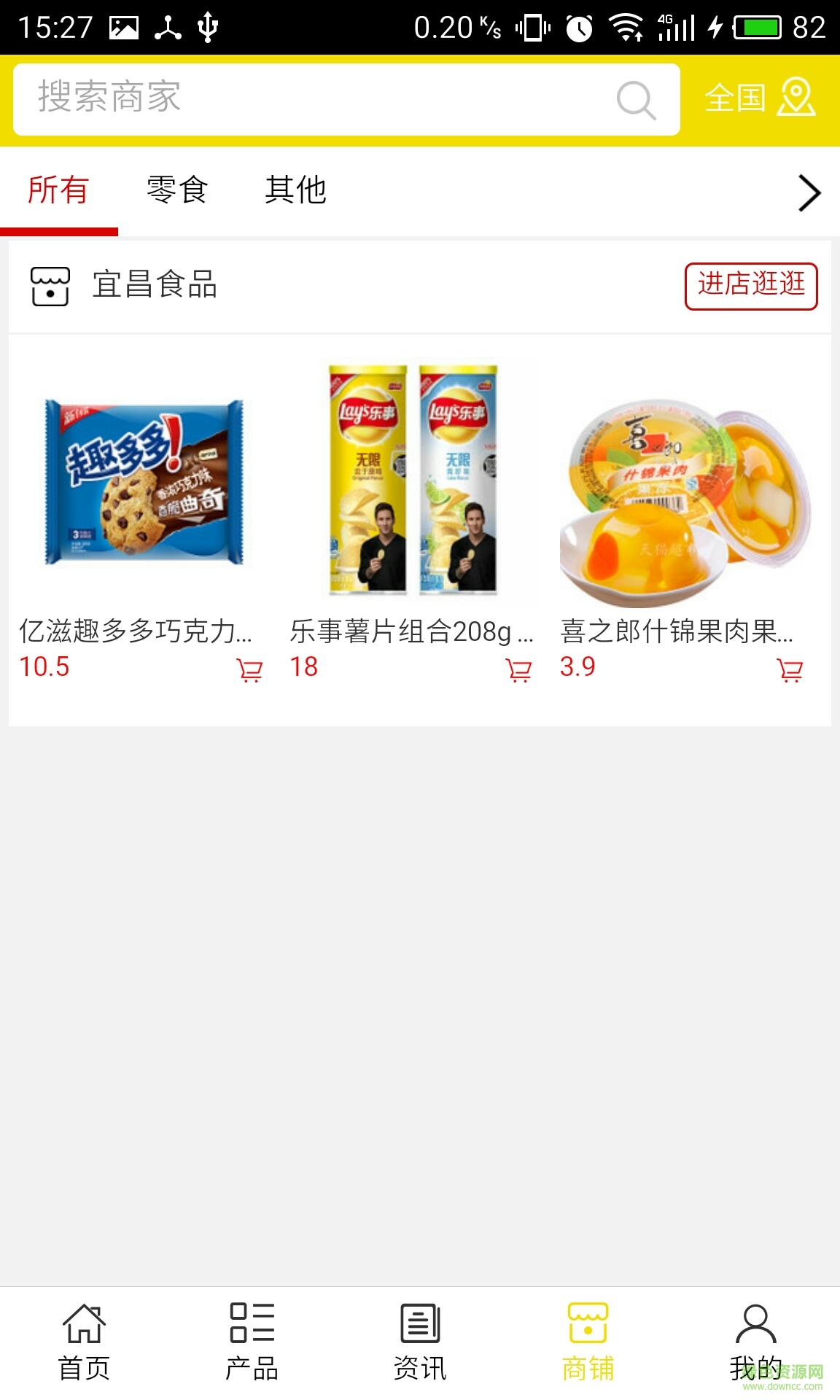
Task: Open the 宜昌食品 store name link
Action: [155, 284]
